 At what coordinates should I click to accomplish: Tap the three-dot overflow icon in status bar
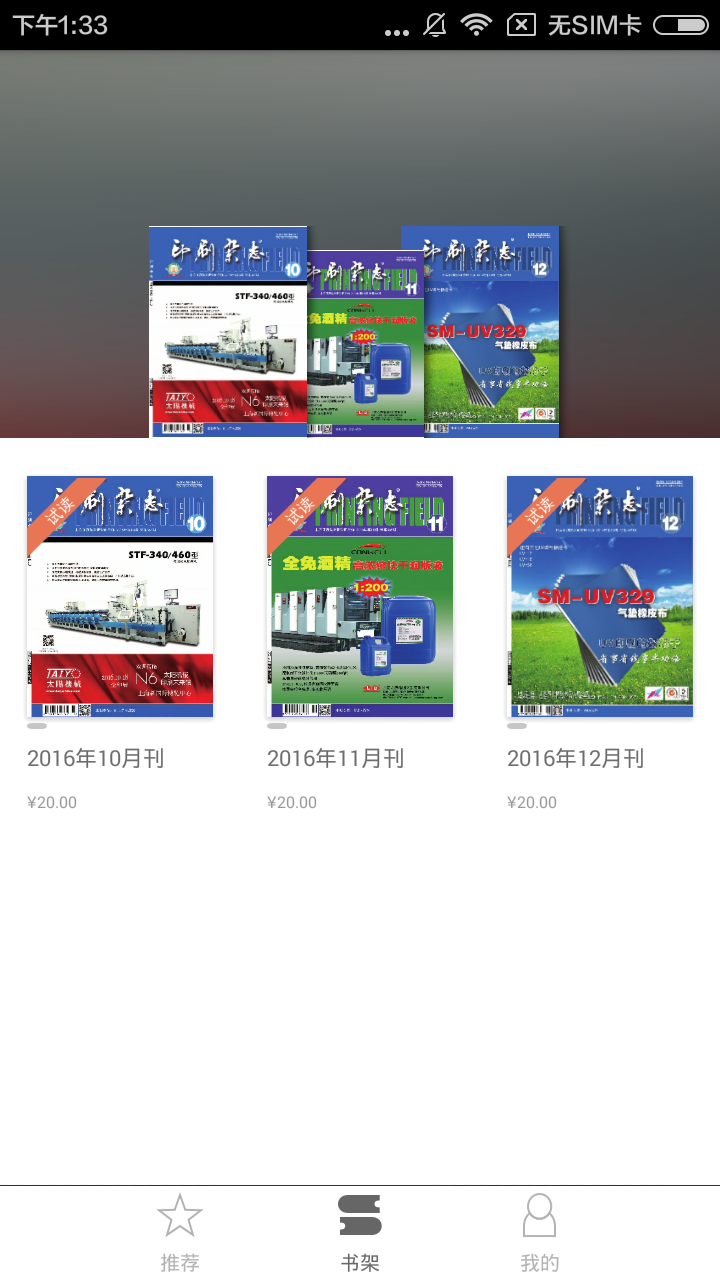coord(396,27)
